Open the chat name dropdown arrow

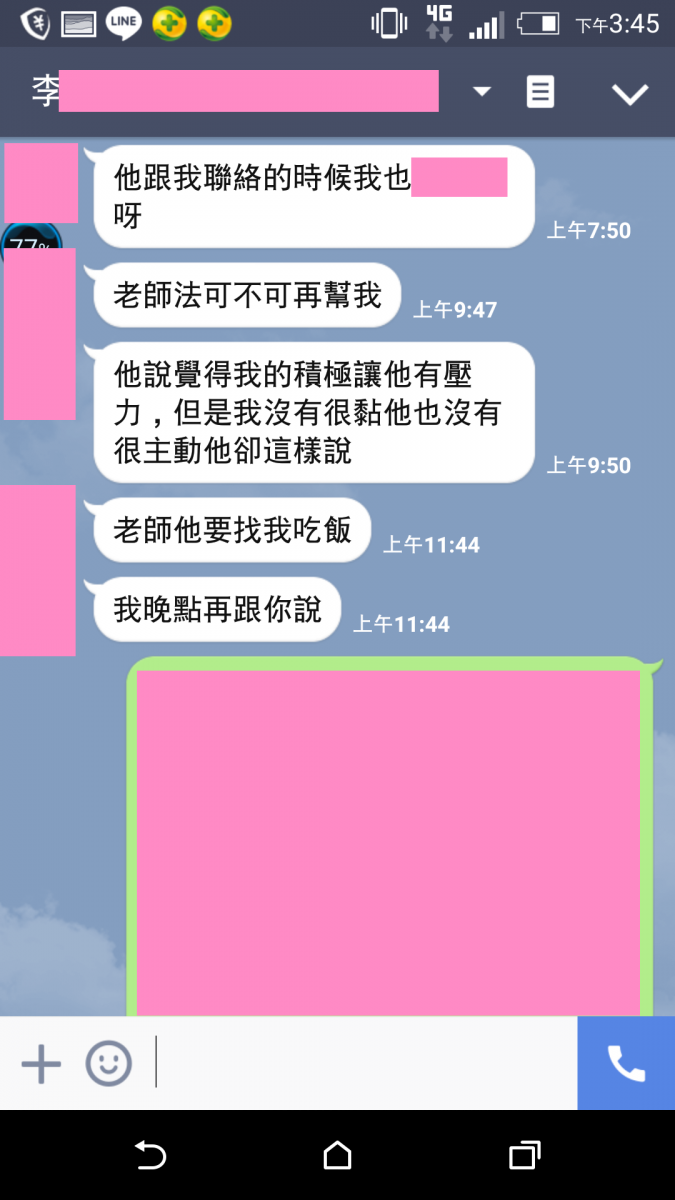pyautogui.click(x=482, y=92)
